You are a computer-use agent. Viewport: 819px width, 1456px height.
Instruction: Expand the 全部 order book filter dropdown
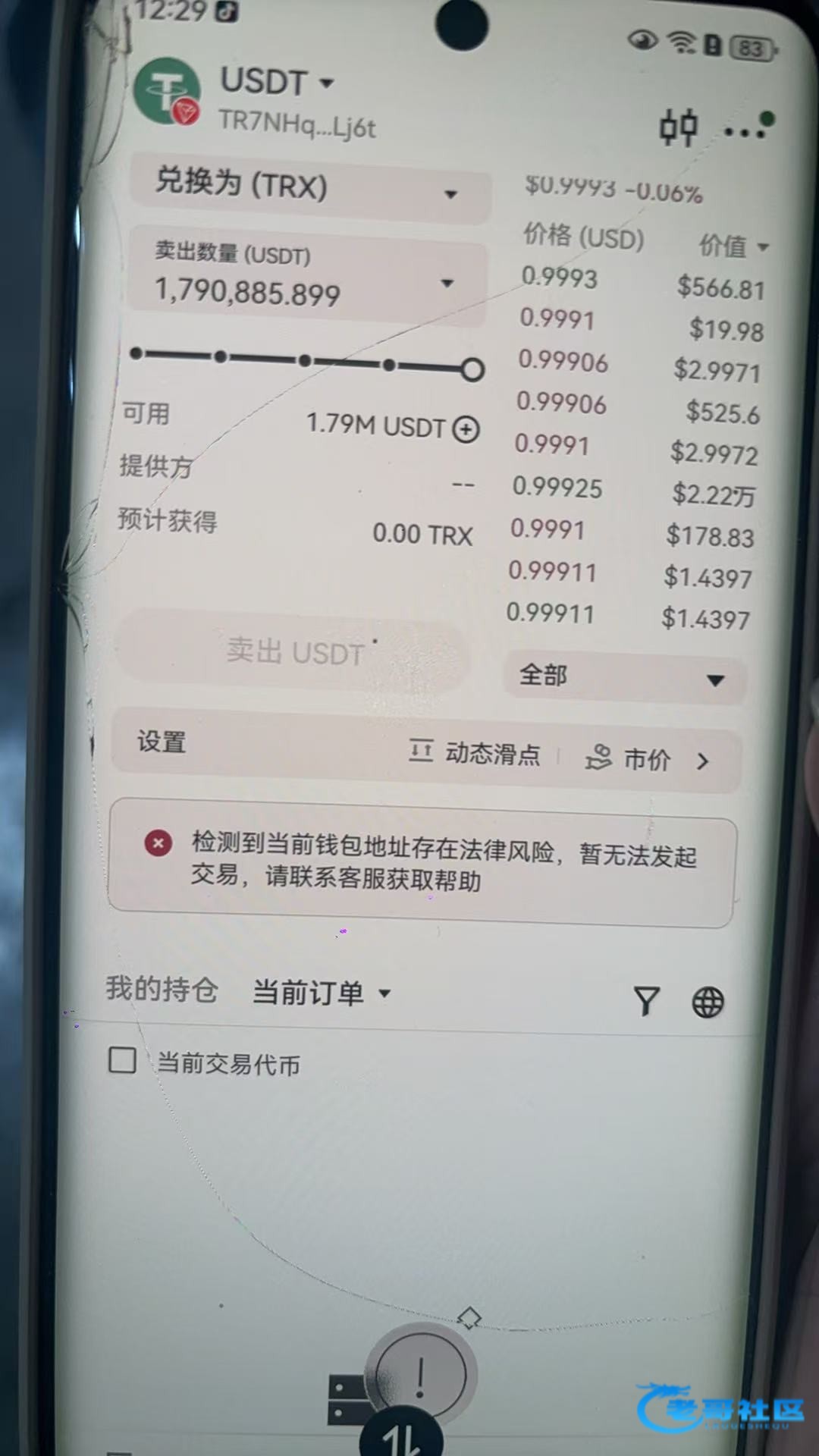coord(623,676)
